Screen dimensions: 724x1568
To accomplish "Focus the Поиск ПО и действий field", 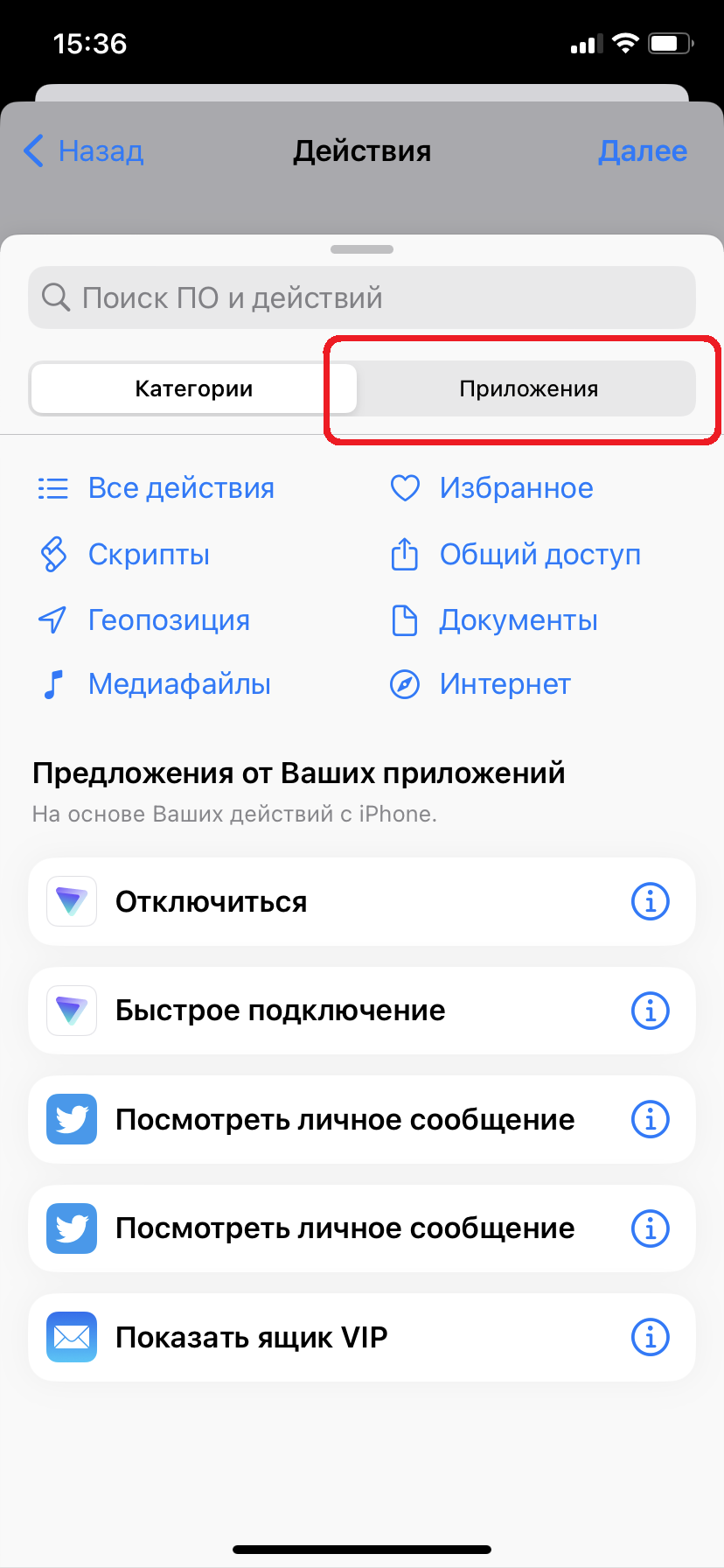I will click(362, 298).
